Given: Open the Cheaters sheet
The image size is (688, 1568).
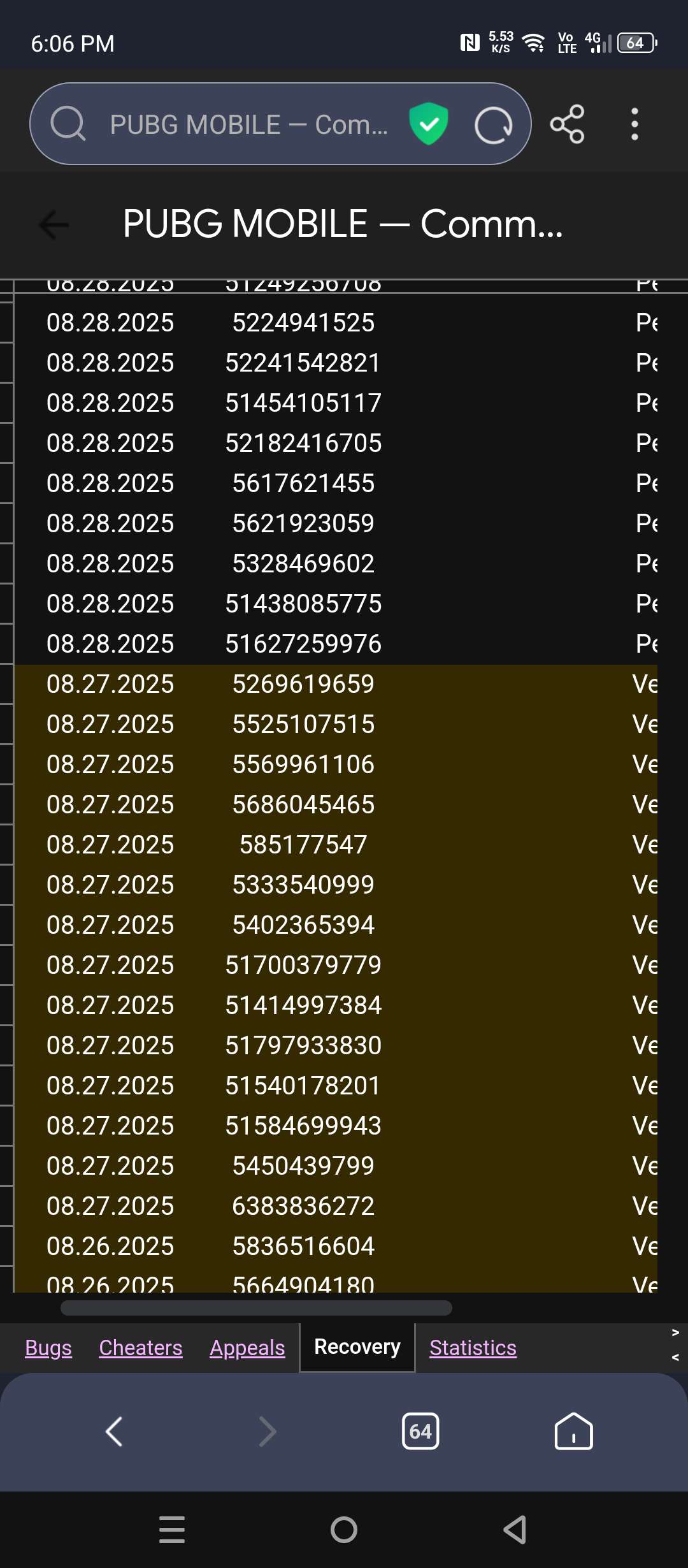Looking at the screenshot, I should click(x=140, y=1347).
